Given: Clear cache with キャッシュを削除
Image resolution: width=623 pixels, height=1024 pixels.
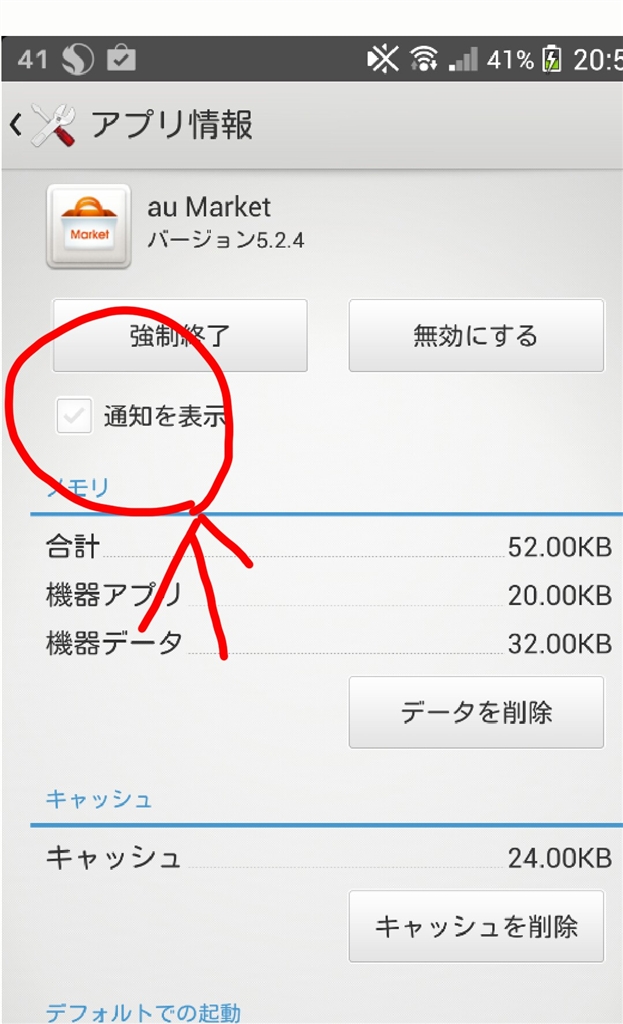Looking at the screenshot, I should pos(476,926).
